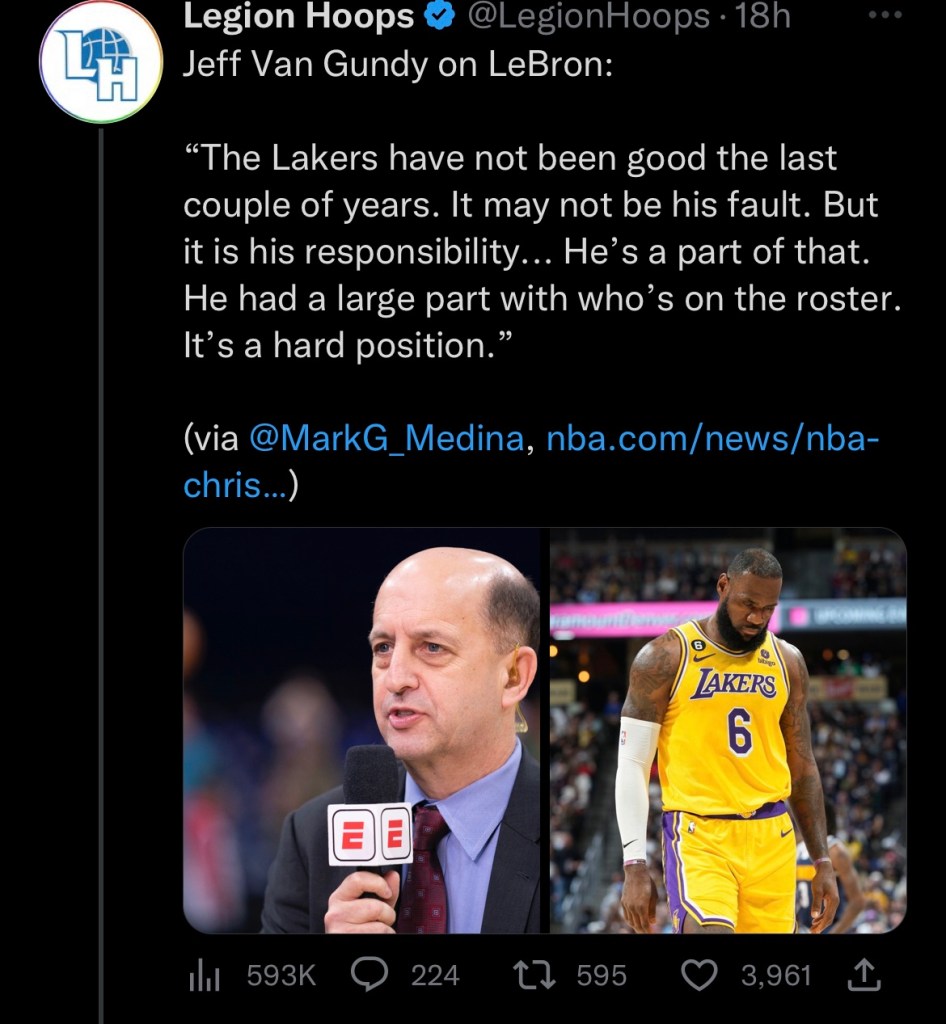View the Lakers jersey photo
The height and width of the screenshot is (1024, 946).
point(728,731)
